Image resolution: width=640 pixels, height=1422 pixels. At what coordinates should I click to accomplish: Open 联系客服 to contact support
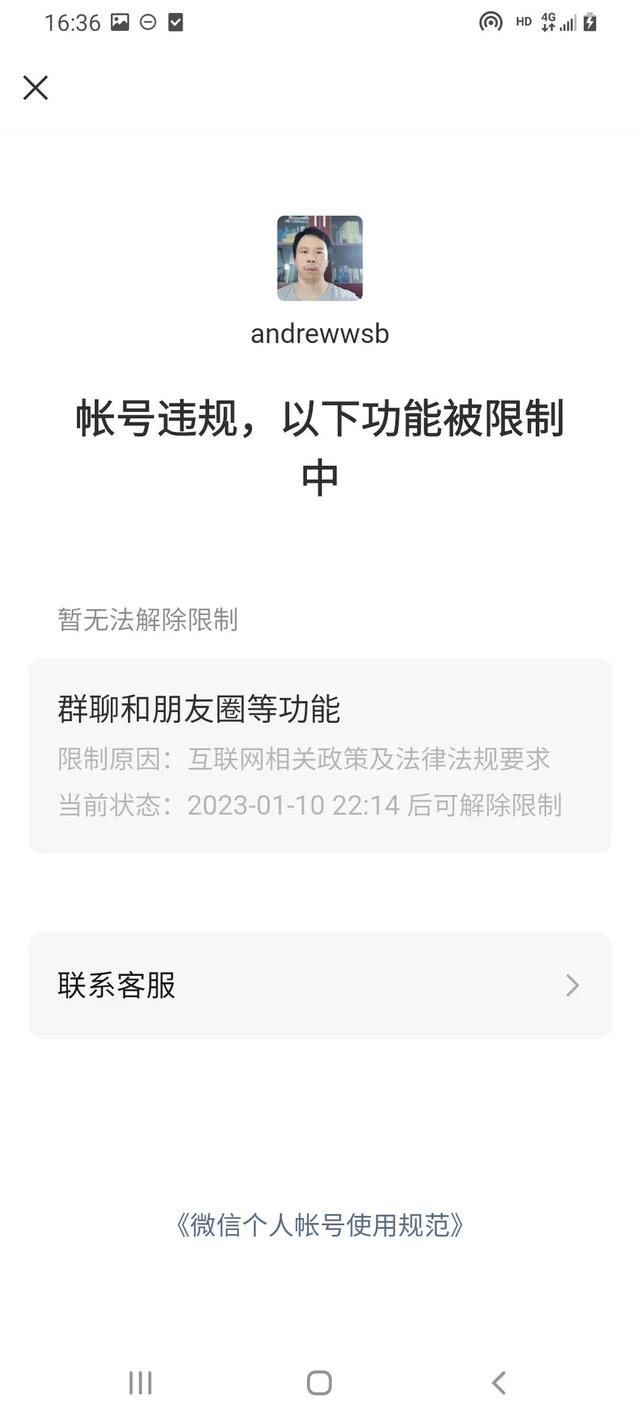coord(319,985)
